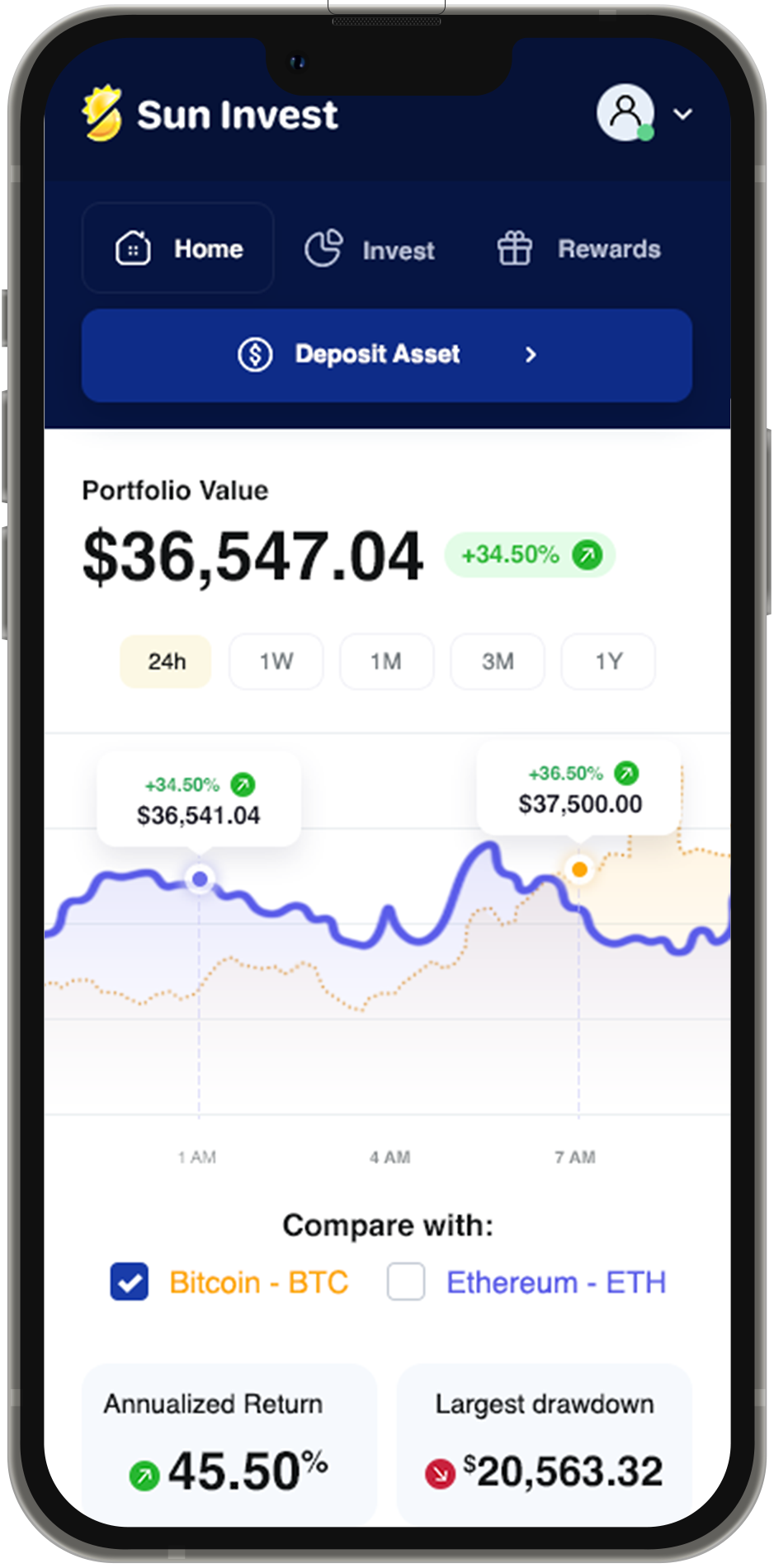Expand the account dropdown chevron

(683, 114)
